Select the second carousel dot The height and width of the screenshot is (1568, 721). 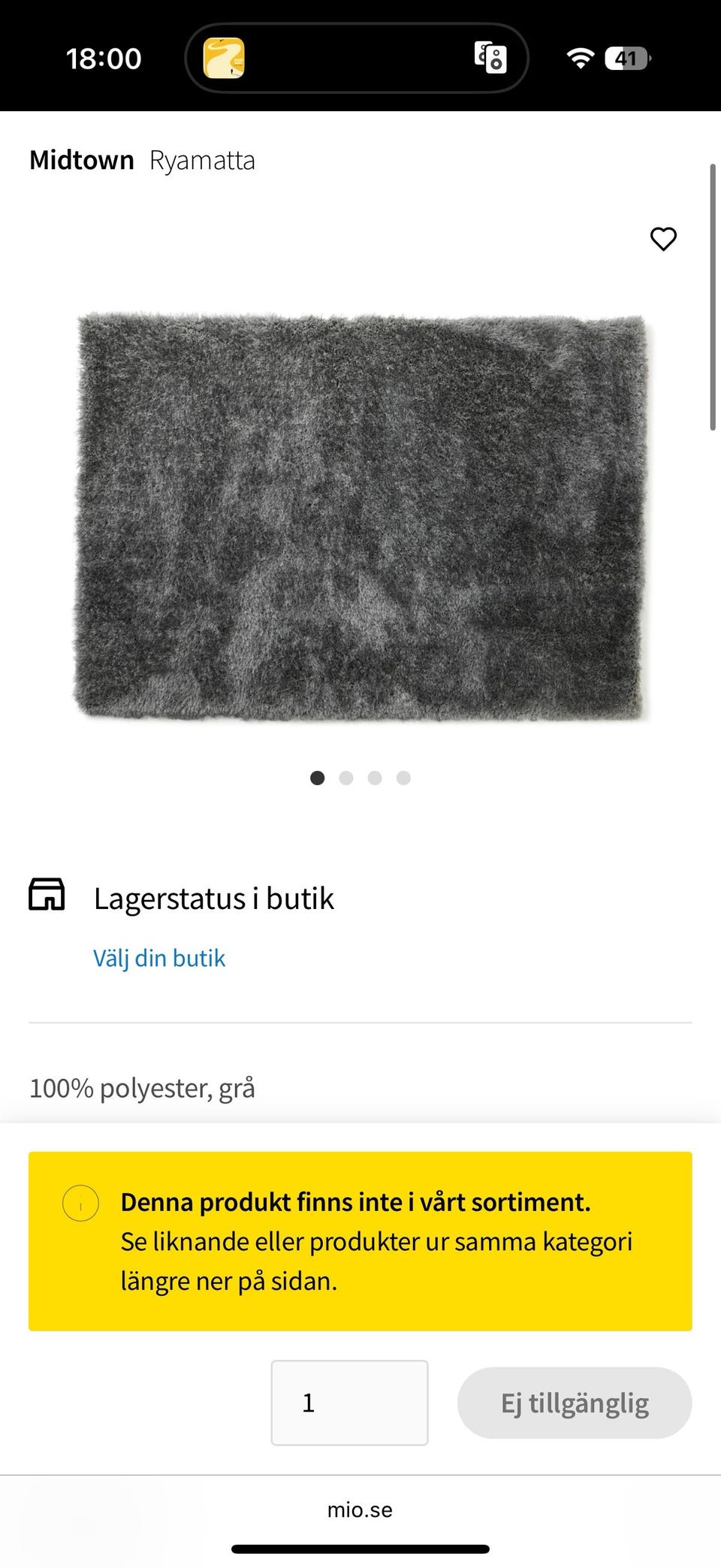coord(346,778)
